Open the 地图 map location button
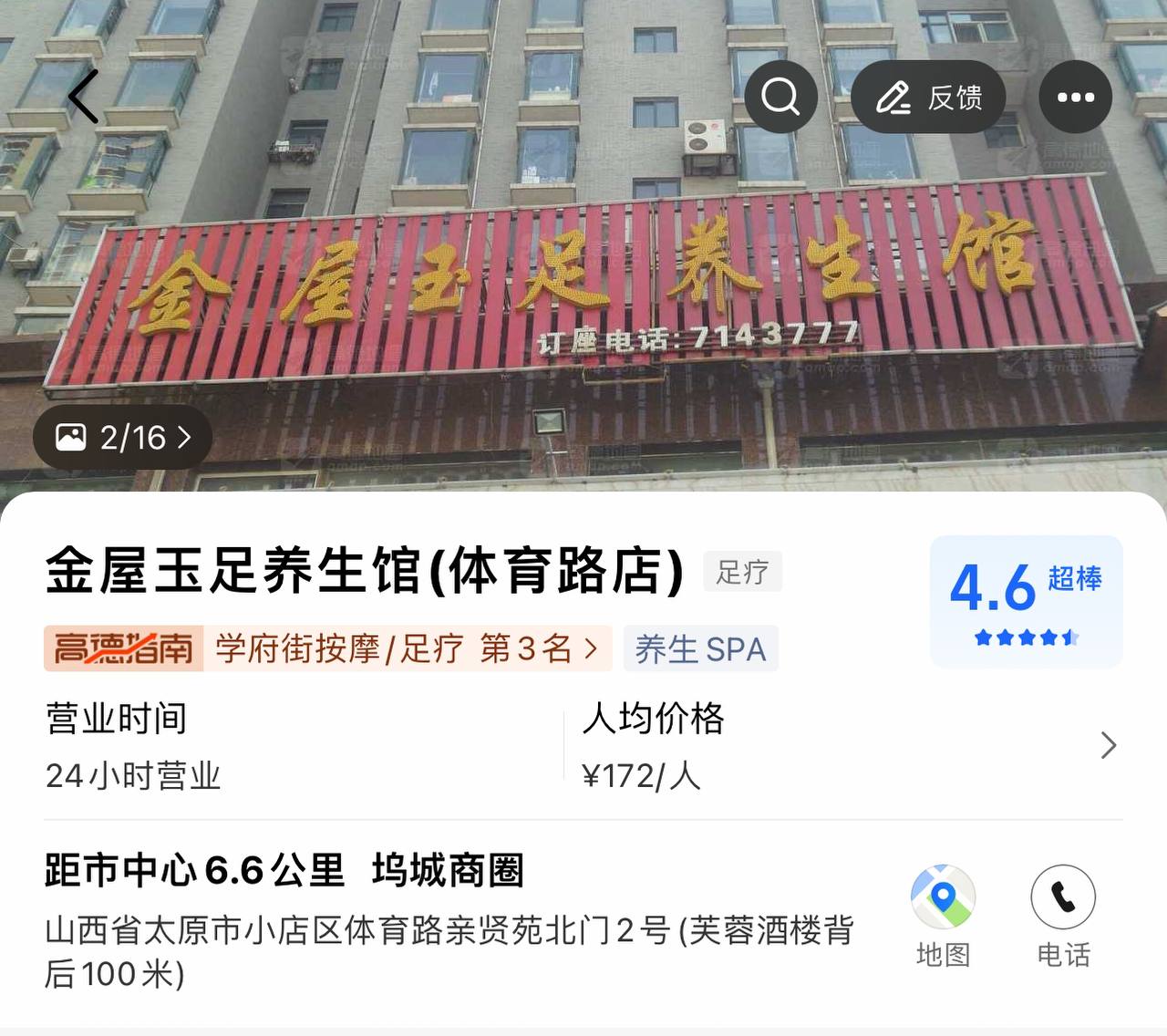 943,917
